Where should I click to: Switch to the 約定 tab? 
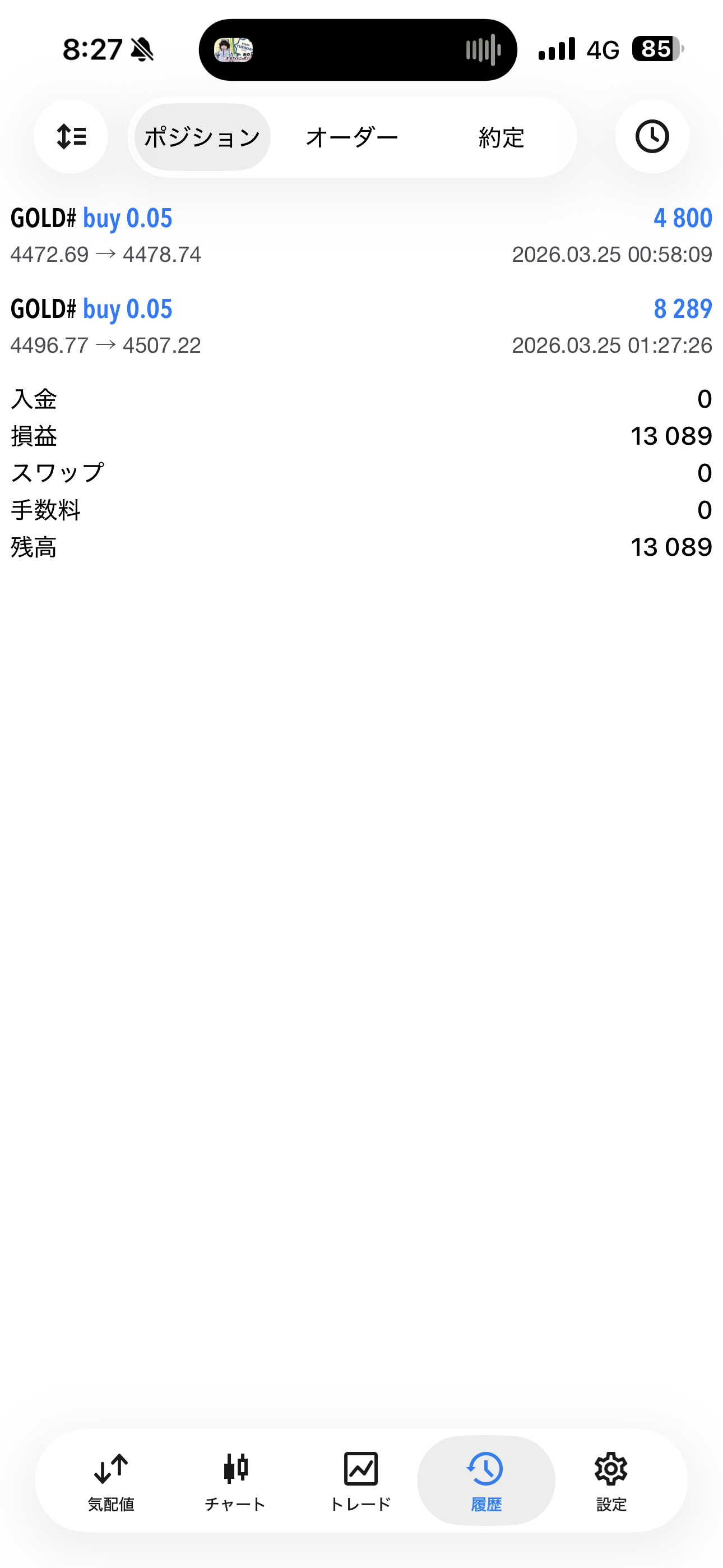[x=501, y=137]
